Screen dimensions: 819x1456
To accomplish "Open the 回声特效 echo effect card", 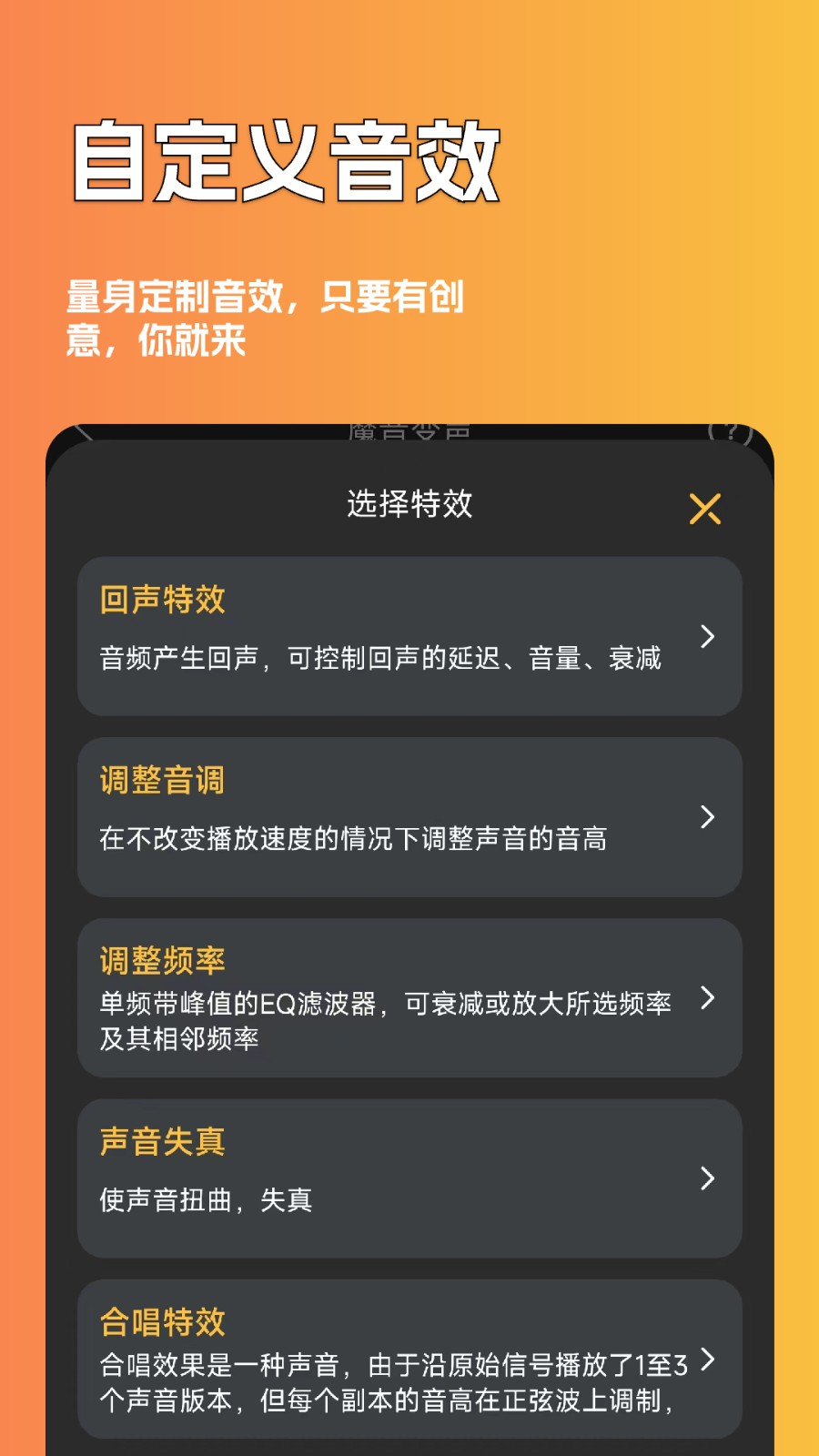I will click(x=409, y=635).
